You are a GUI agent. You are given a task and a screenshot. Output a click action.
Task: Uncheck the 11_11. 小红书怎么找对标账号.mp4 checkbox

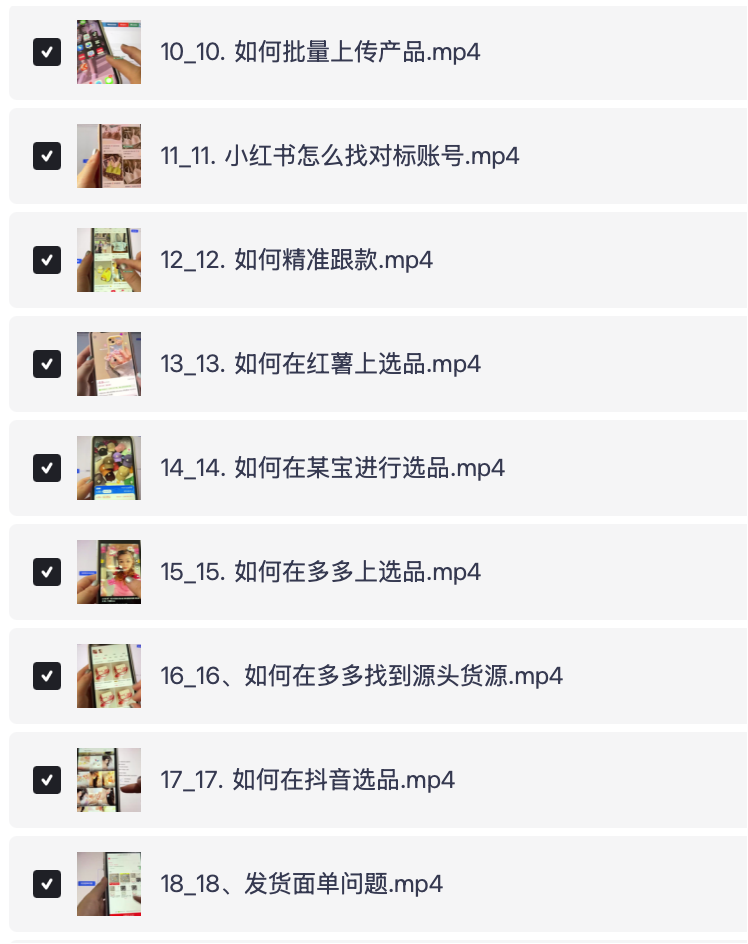(x=47, y=156)
